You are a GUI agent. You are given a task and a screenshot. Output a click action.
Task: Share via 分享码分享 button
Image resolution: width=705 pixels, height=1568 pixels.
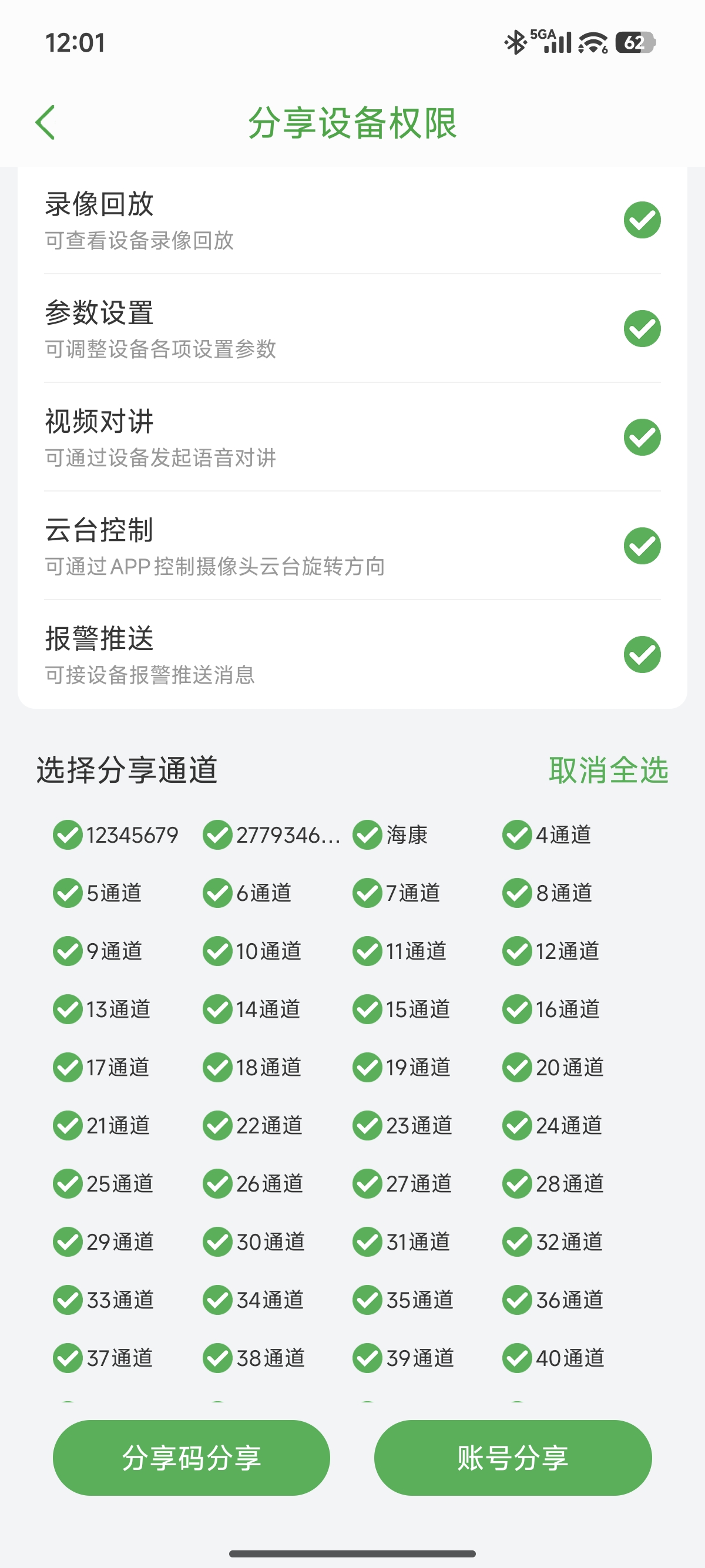pyautogui.click(x=191, y=1458)
